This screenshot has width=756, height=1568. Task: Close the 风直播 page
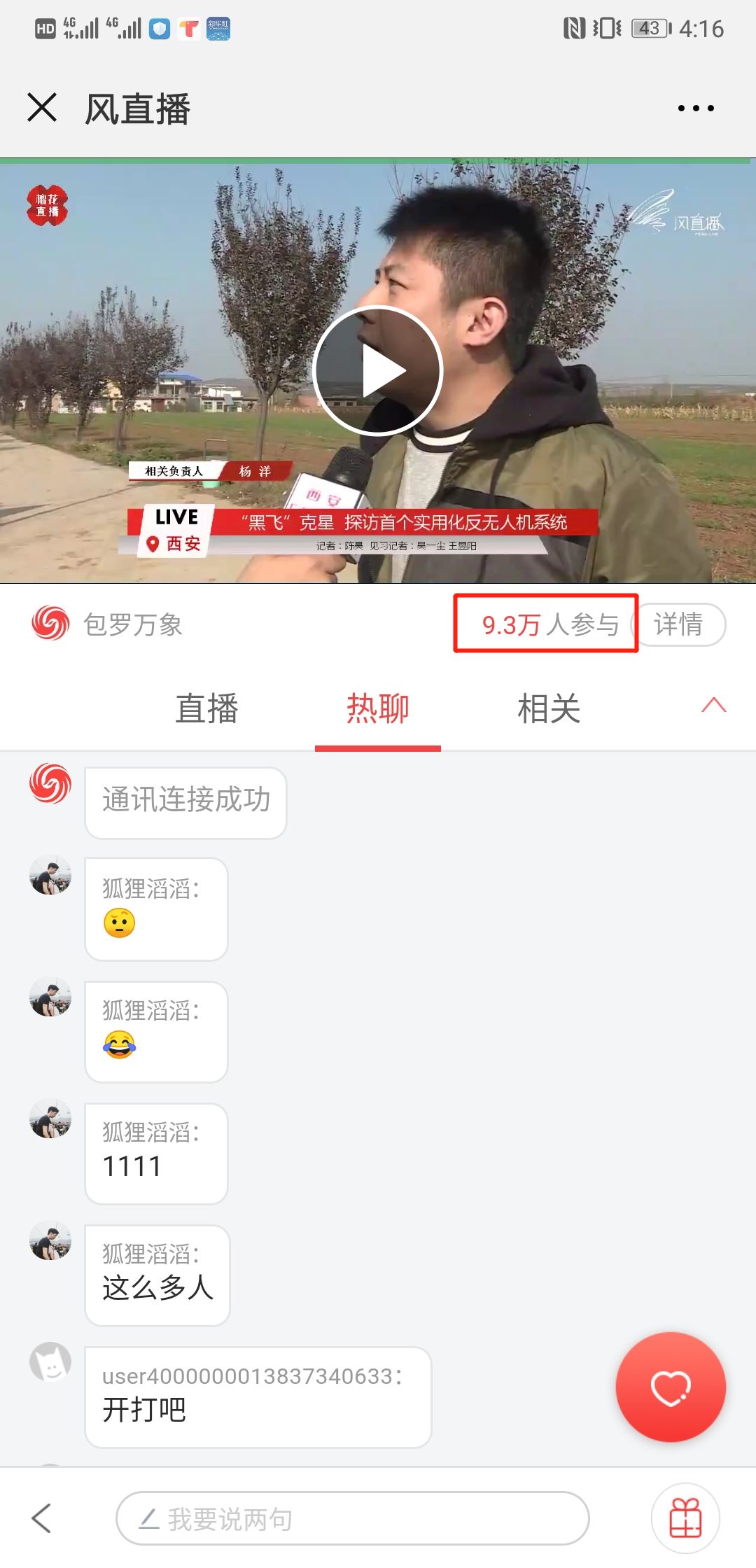[x=42, y=108]
